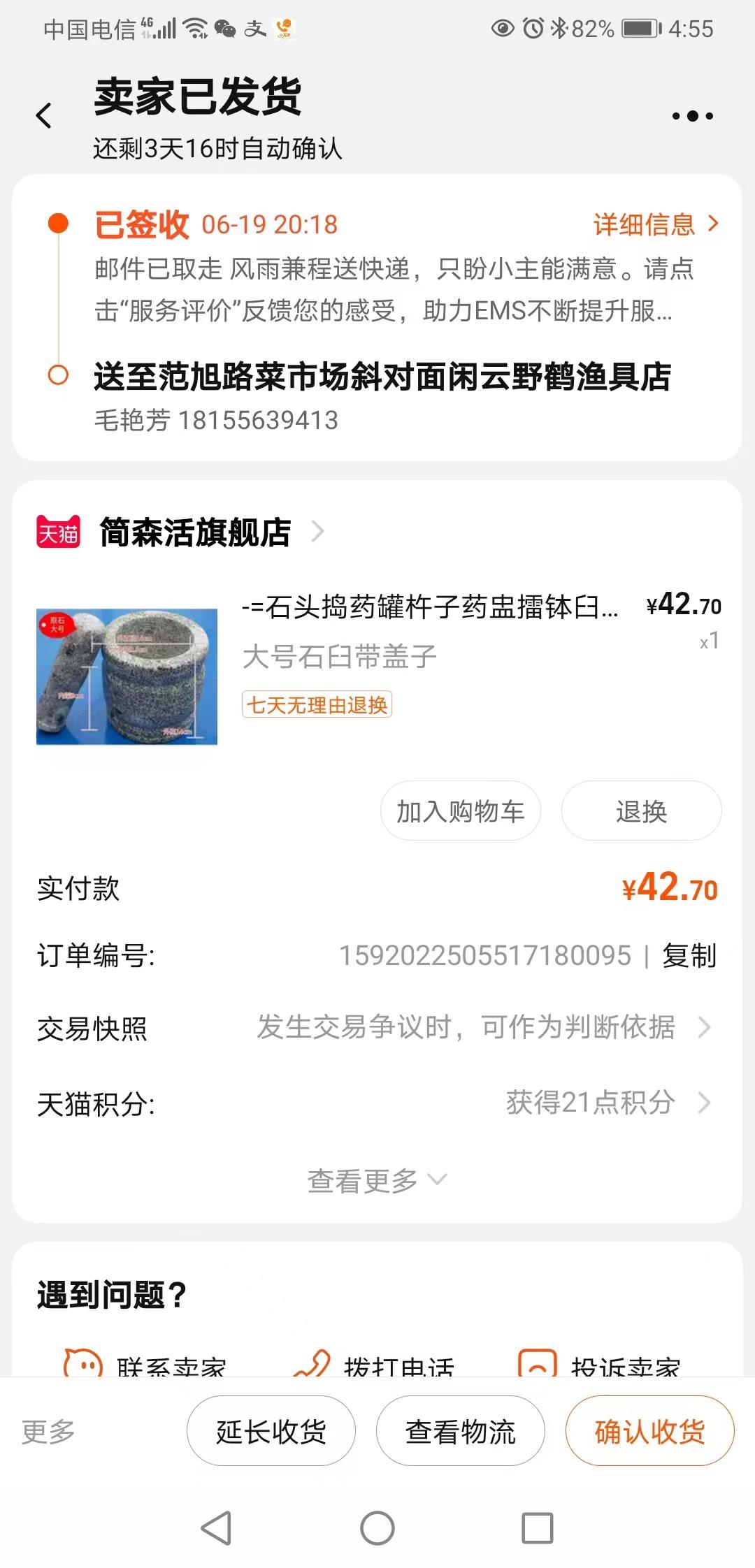Tap the orange delivery timeline progress line
Image resolution: width=755 pixels, height=1568 pixels.
tap(57, 300)
